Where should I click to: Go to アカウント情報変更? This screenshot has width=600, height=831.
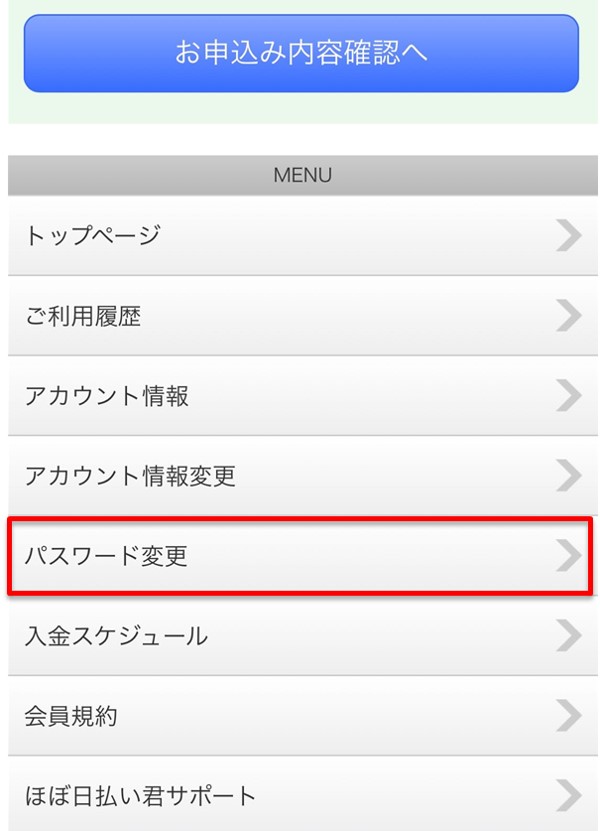click(301, 475)
